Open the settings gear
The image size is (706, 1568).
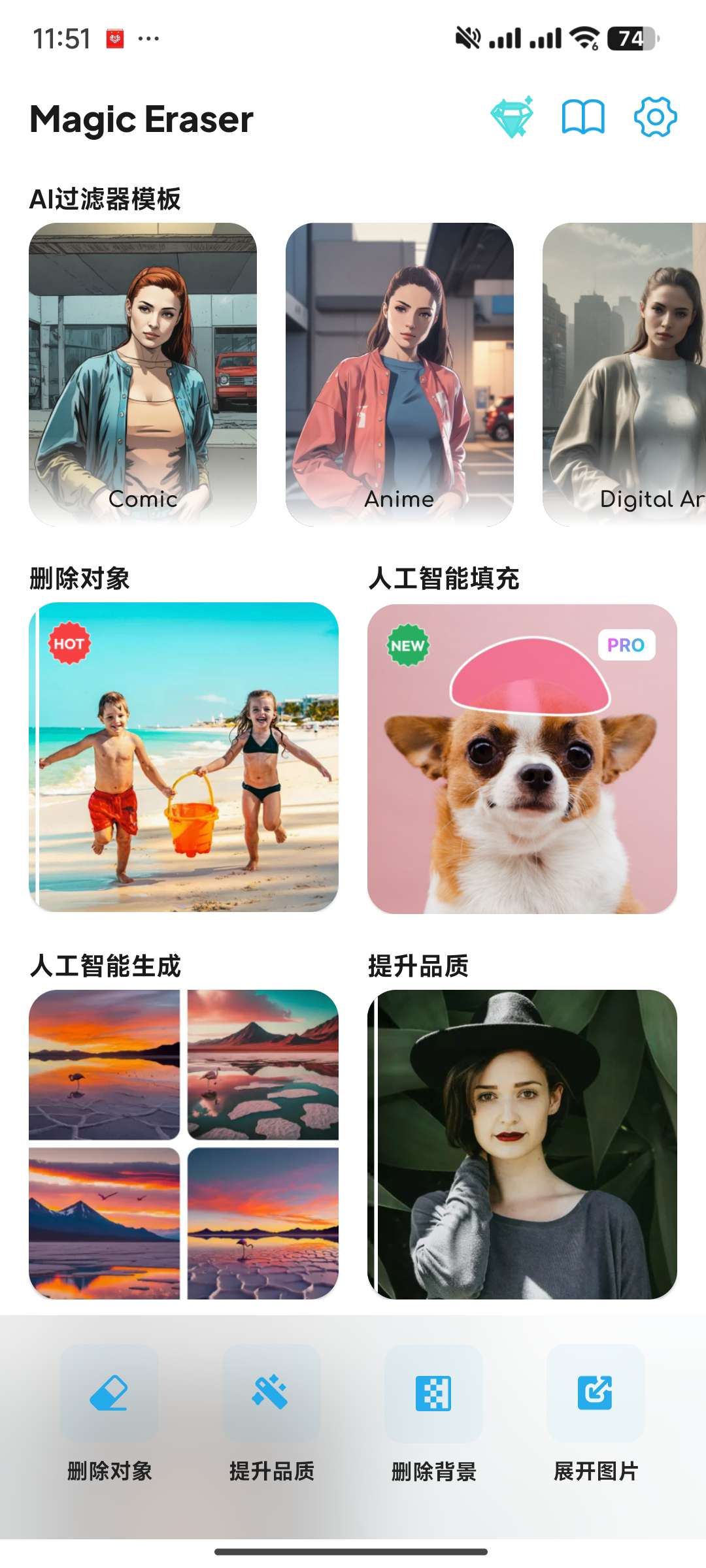(655, 118)
